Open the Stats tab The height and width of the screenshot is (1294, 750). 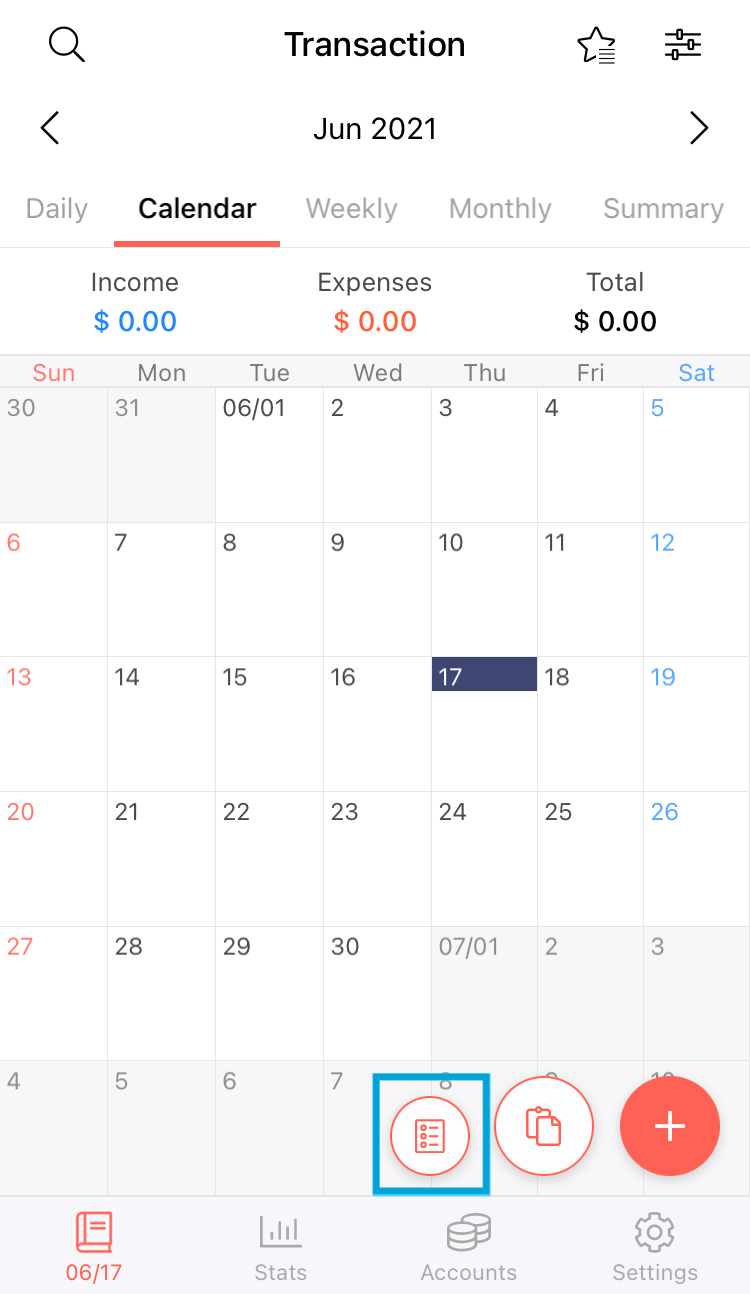[281, 1246]
